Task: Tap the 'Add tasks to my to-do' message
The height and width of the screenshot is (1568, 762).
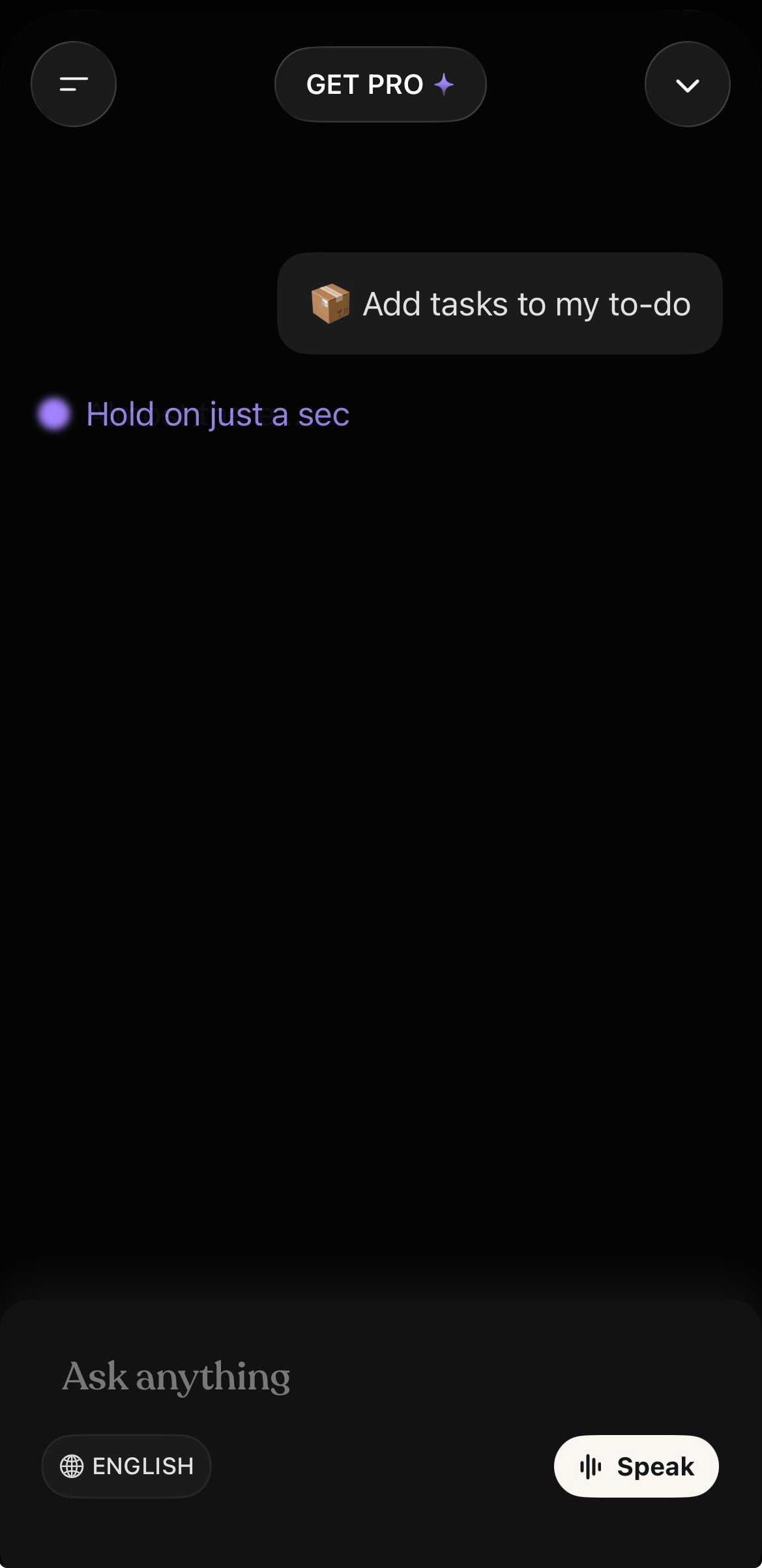Action: (x=499, y=303)
